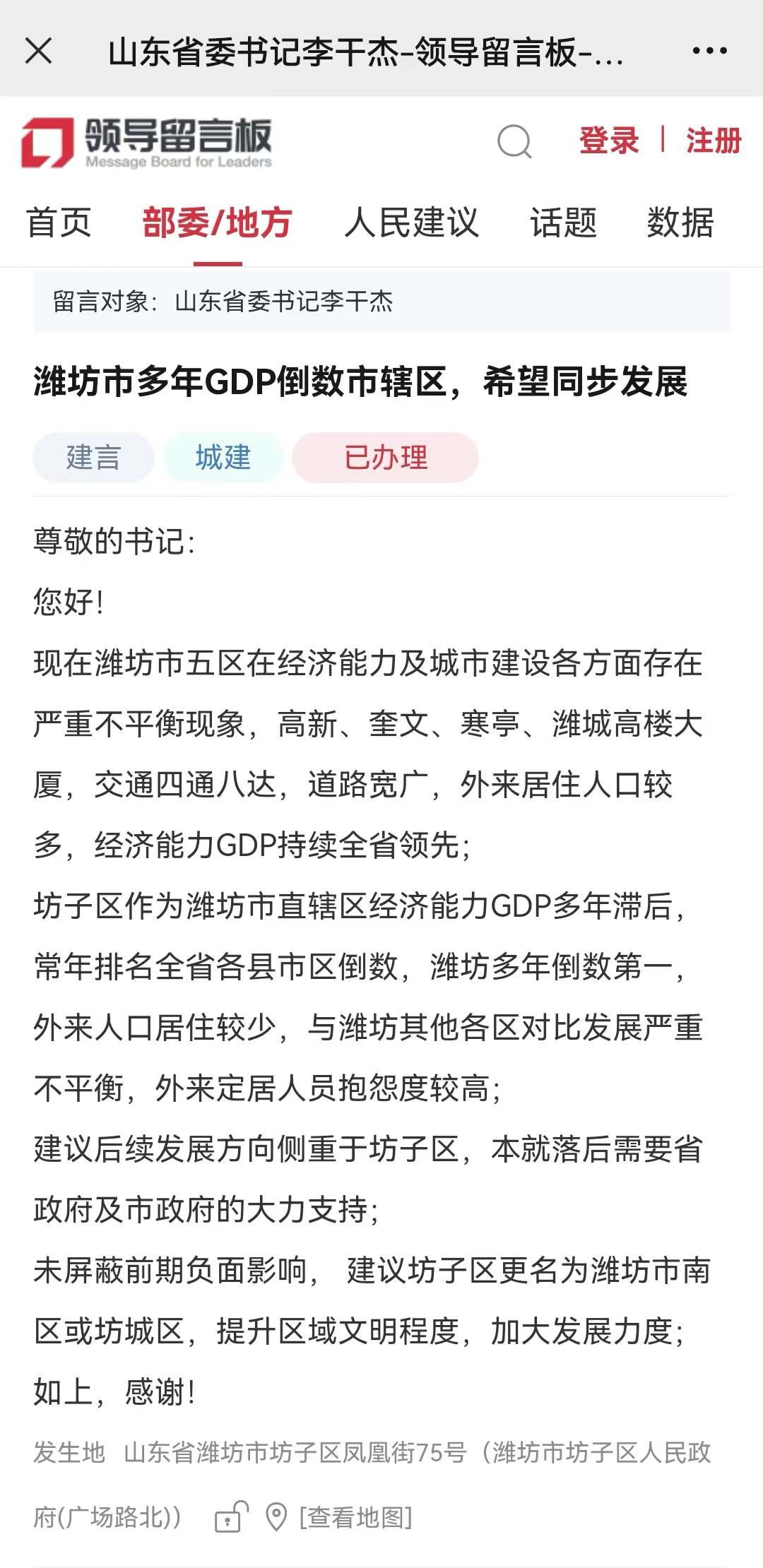
Task: Select the 部委/地方 tab
Action: coord(217,222)
